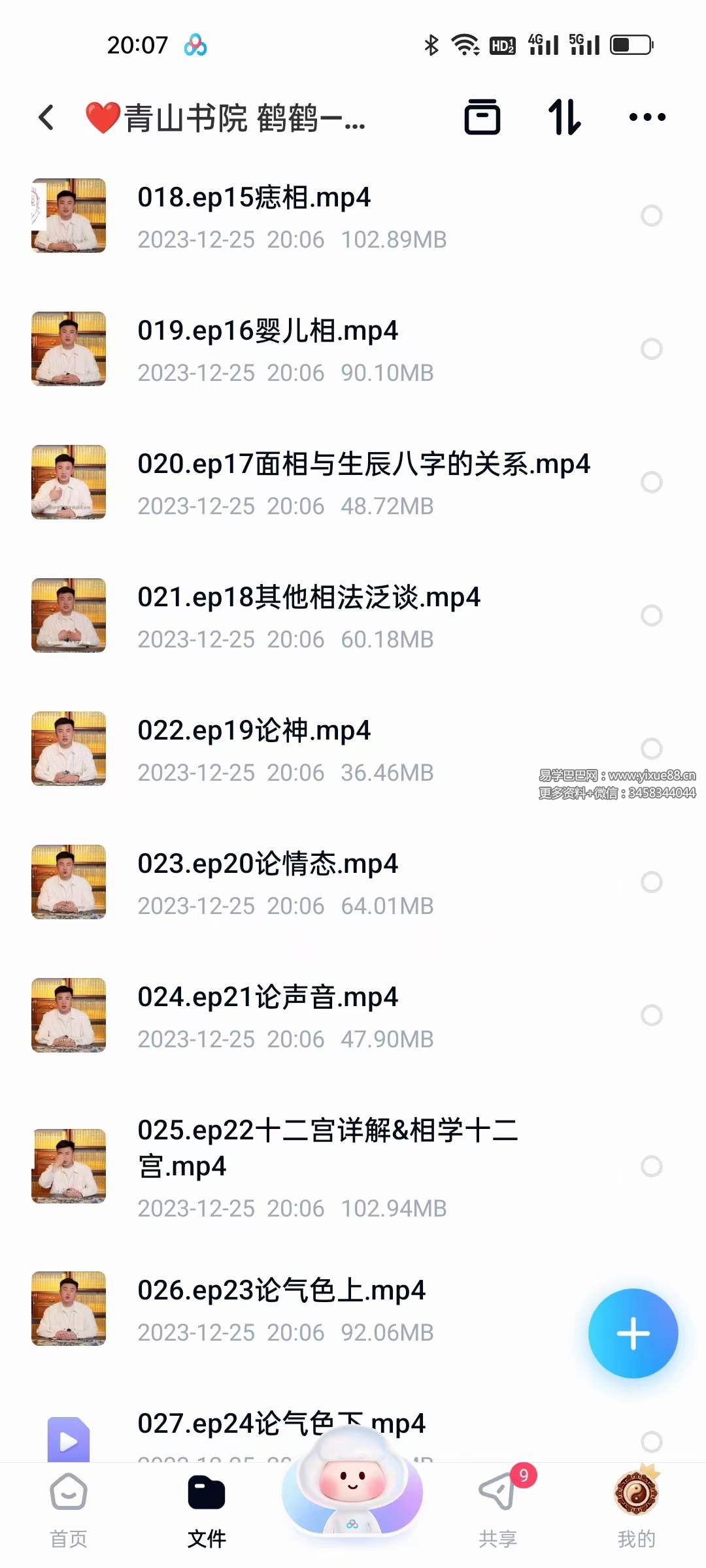Tap the file safe icon in top bar
This screenshot has height=1568, width=706.
[x=482, y=118]
